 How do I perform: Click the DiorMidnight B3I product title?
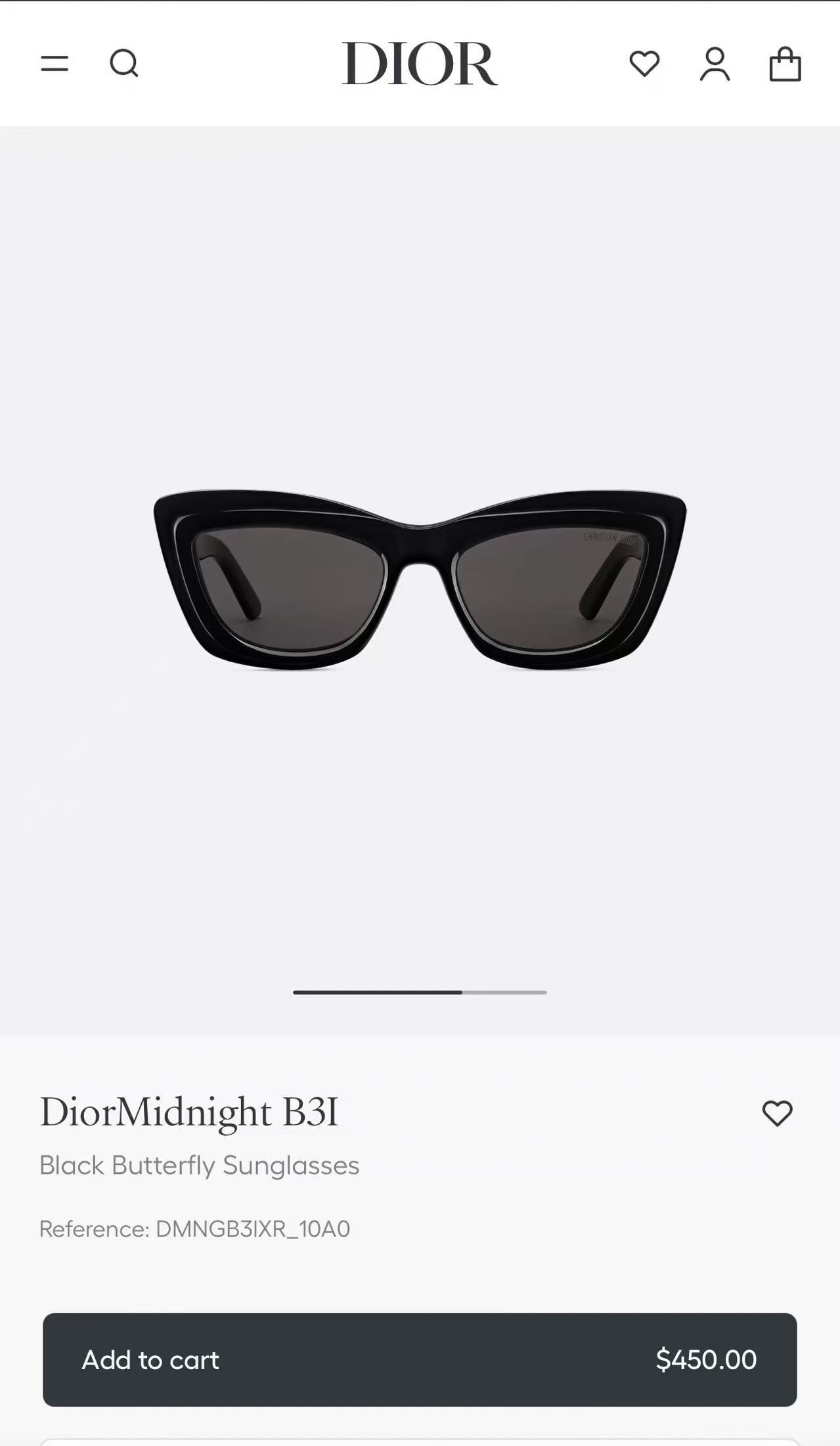tap(189, 1112)
